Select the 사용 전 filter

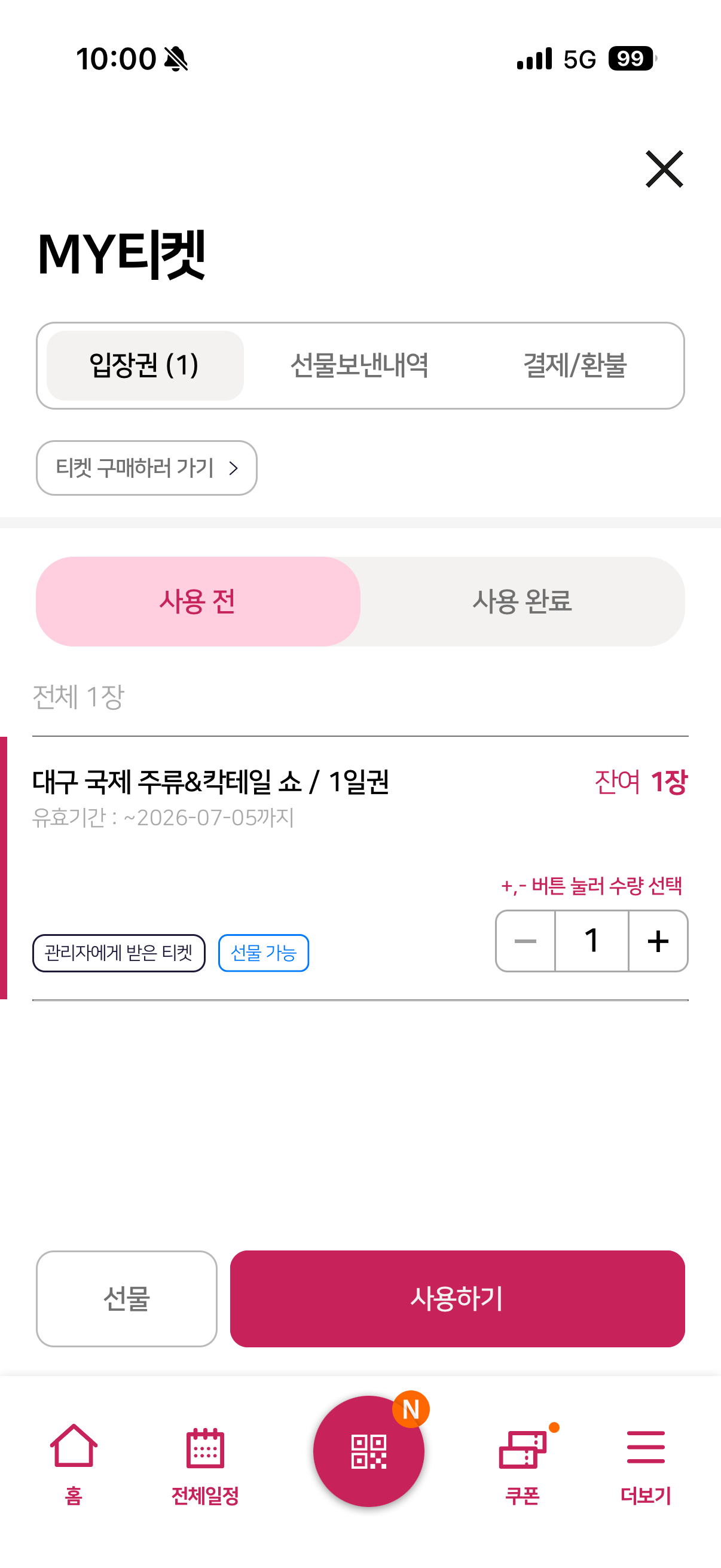coord(198,602)
